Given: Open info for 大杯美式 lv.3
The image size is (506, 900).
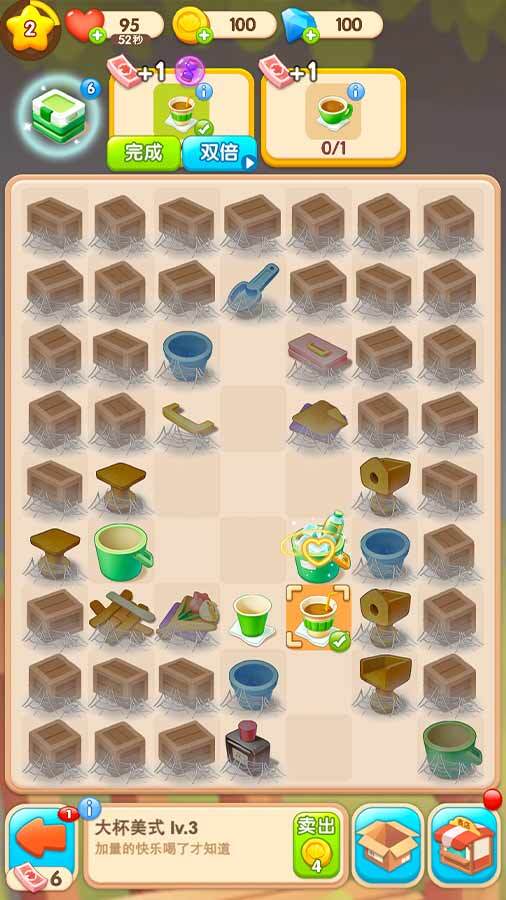Looking at the screenshot, I should pyautogui.click(x=89, y=809).
